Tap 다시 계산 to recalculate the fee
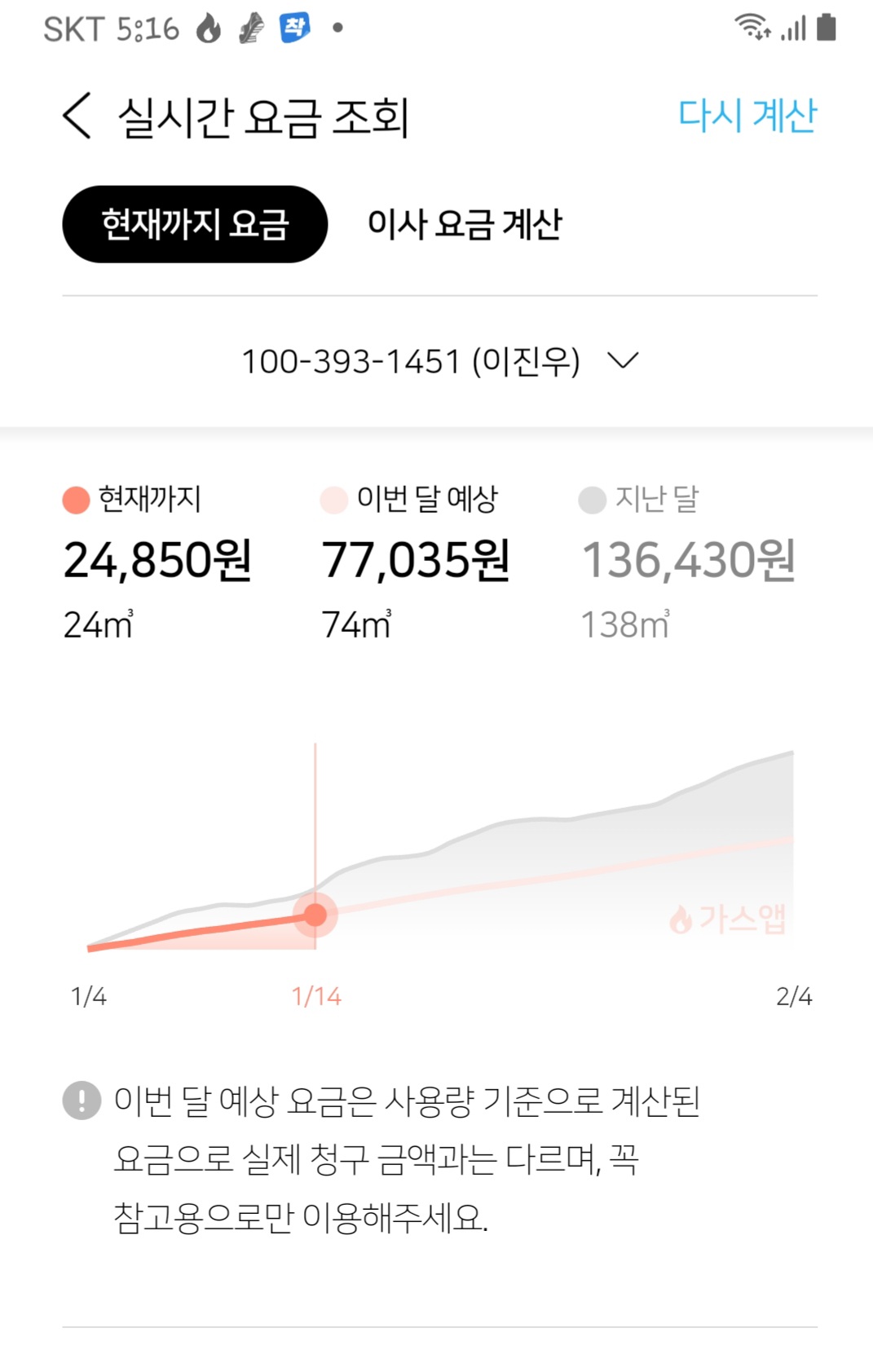The height and width of the screenshot is (1372, 873). (747, 116)
